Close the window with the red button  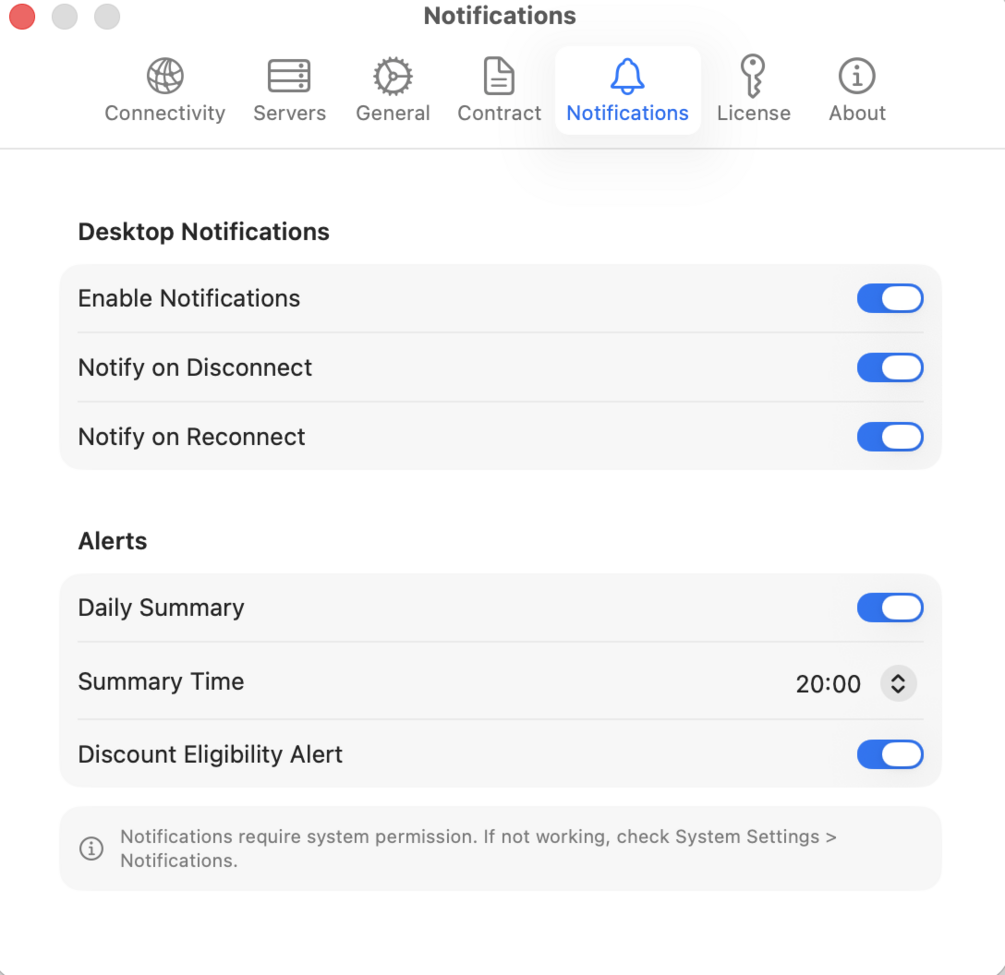(x=22, y=16)
